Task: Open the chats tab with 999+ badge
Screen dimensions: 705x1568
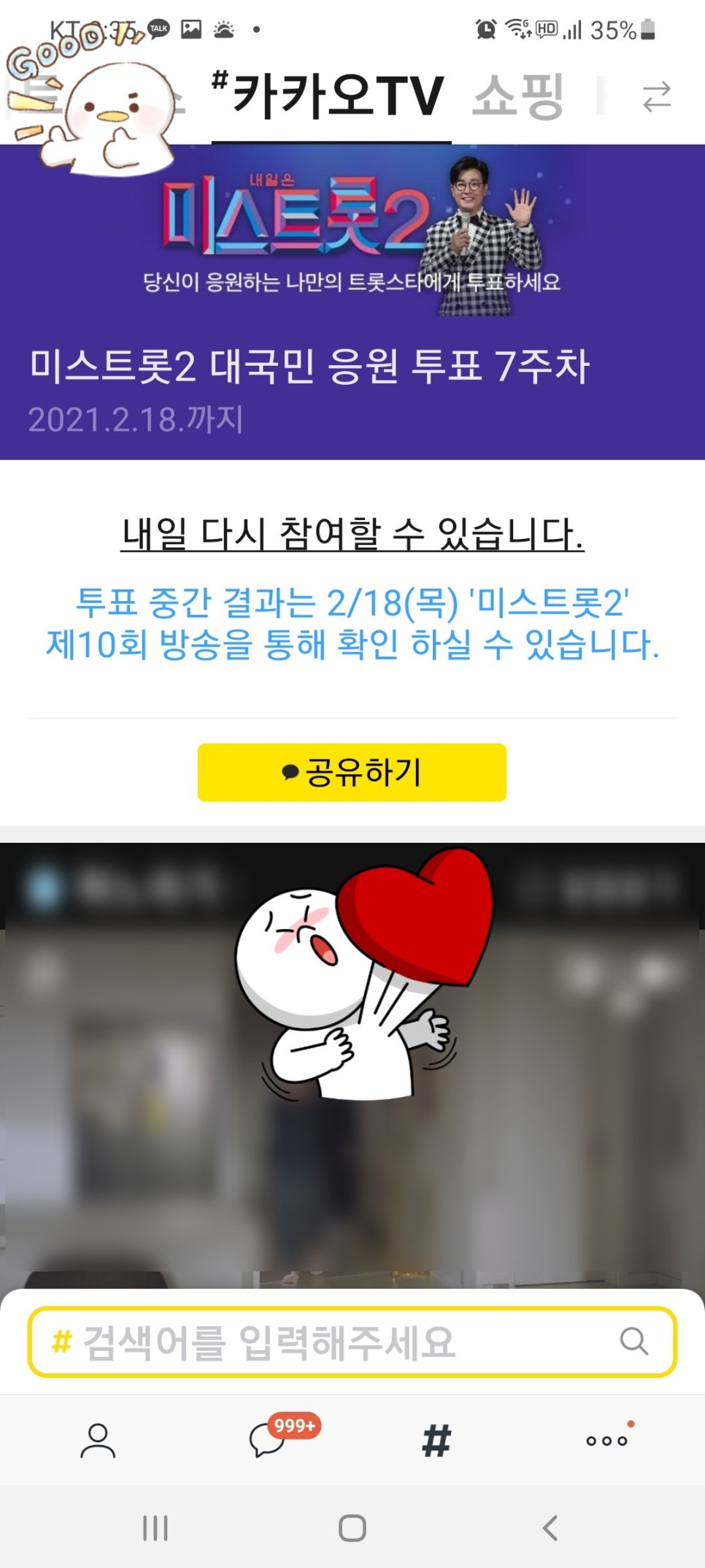Action: pyautogui.click(x=267, y=1441)
